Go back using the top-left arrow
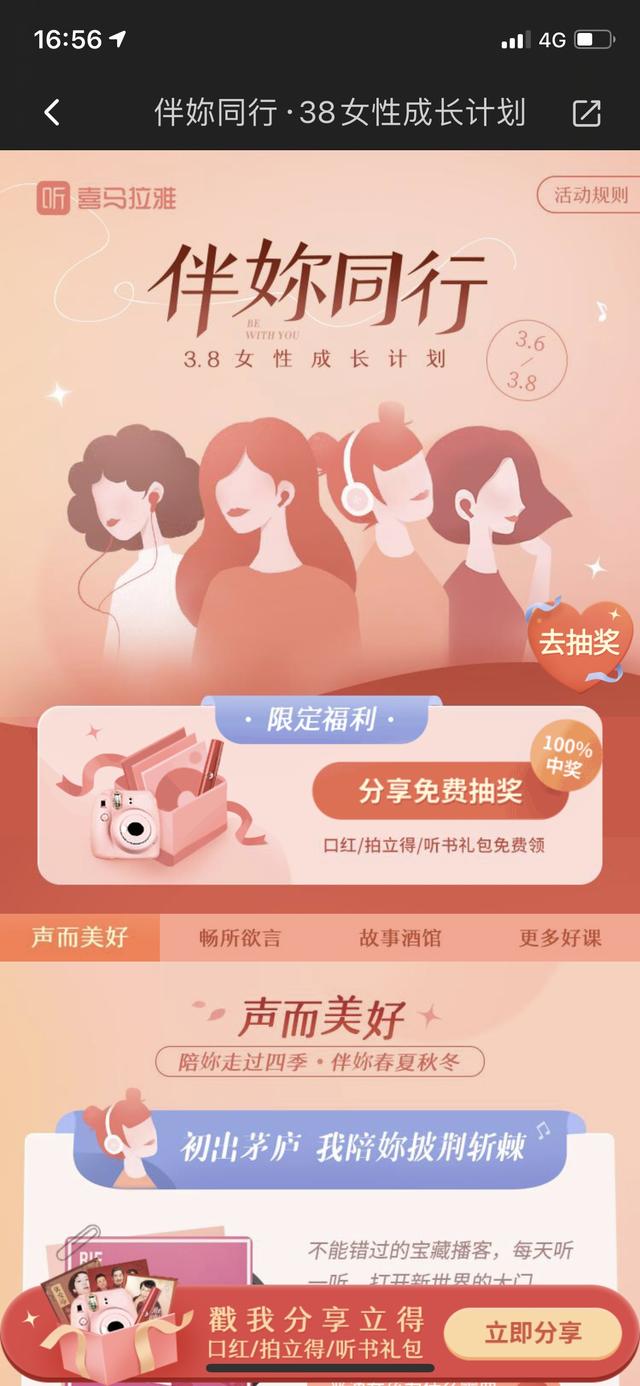 click(52, 113)
